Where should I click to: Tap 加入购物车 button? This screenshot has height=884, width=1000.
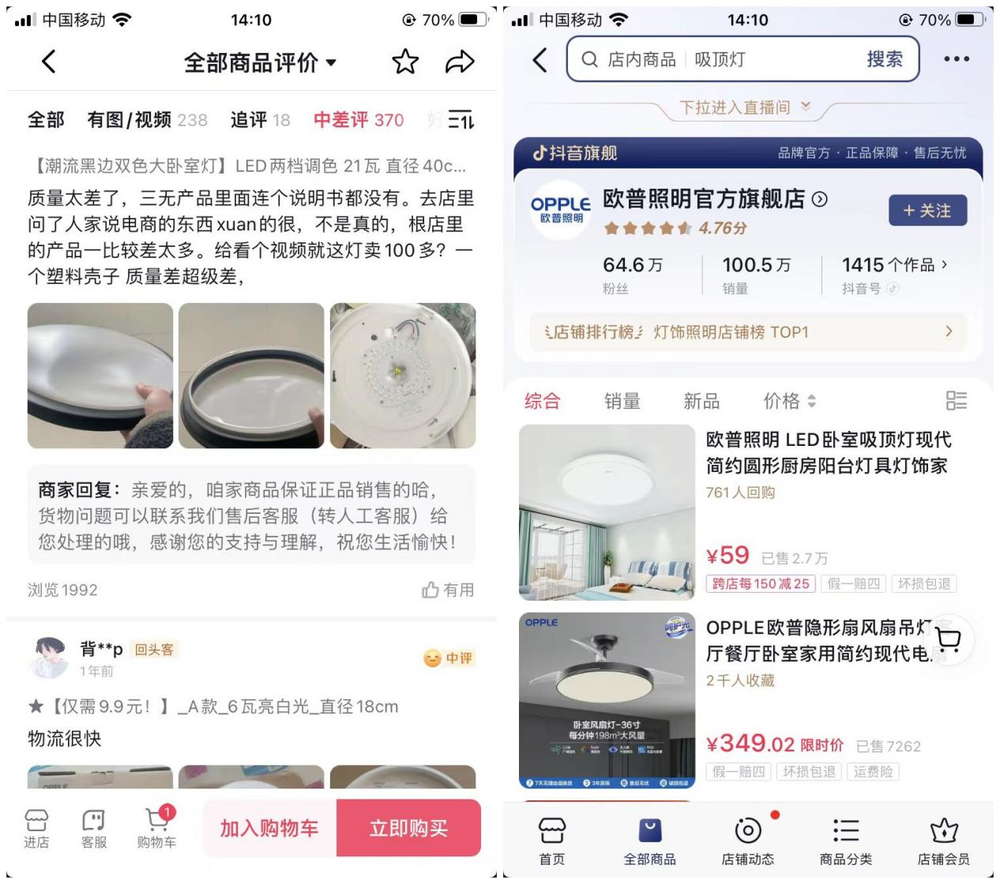[x=269, y=828]
